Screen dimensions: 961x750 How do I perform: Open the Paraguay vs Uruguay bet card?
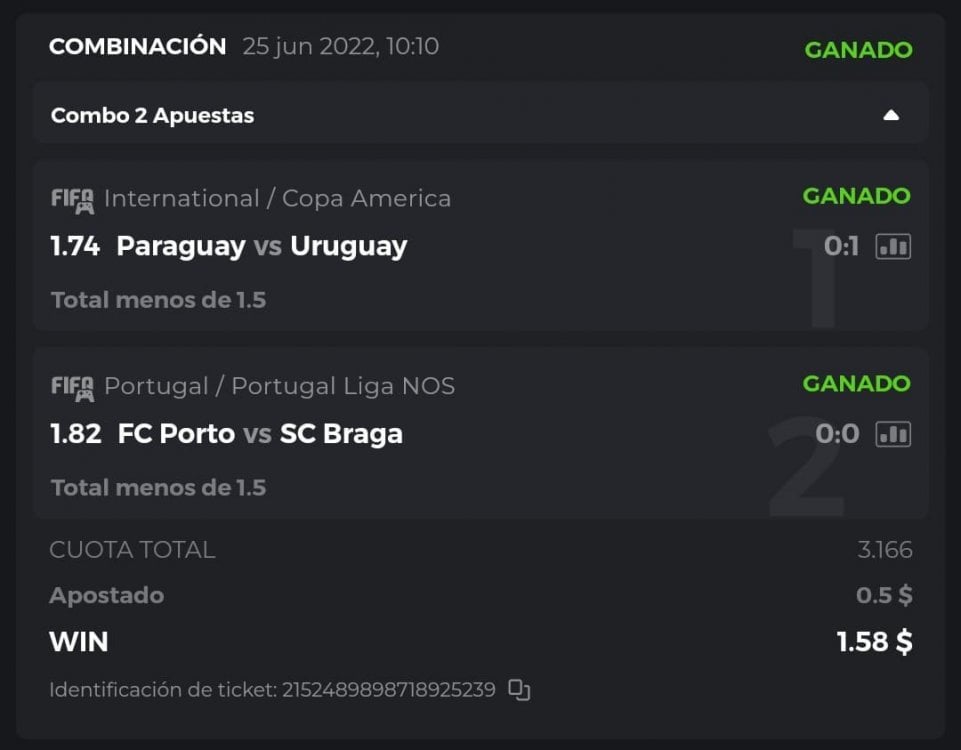coord(400,247)
